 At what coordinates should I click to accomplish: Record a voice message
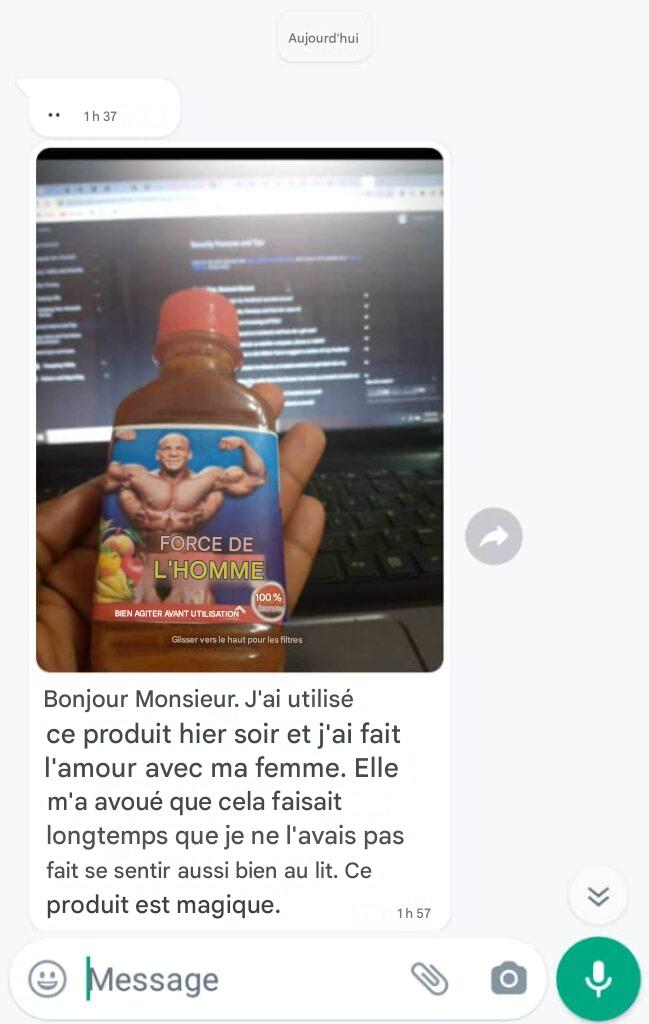pos(598,978)
